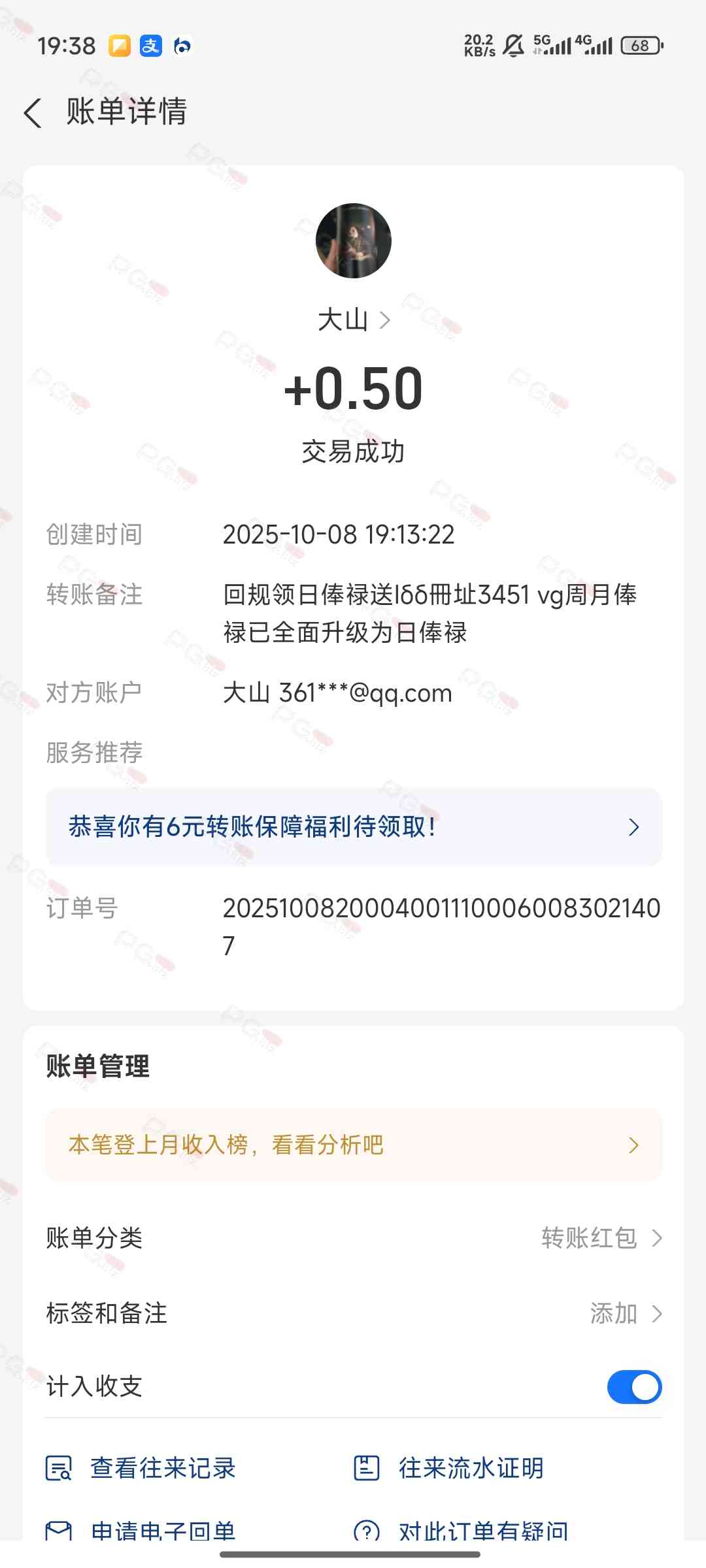
Task: Toggle the 计入收支 switch off
Action: point(634,1387)
